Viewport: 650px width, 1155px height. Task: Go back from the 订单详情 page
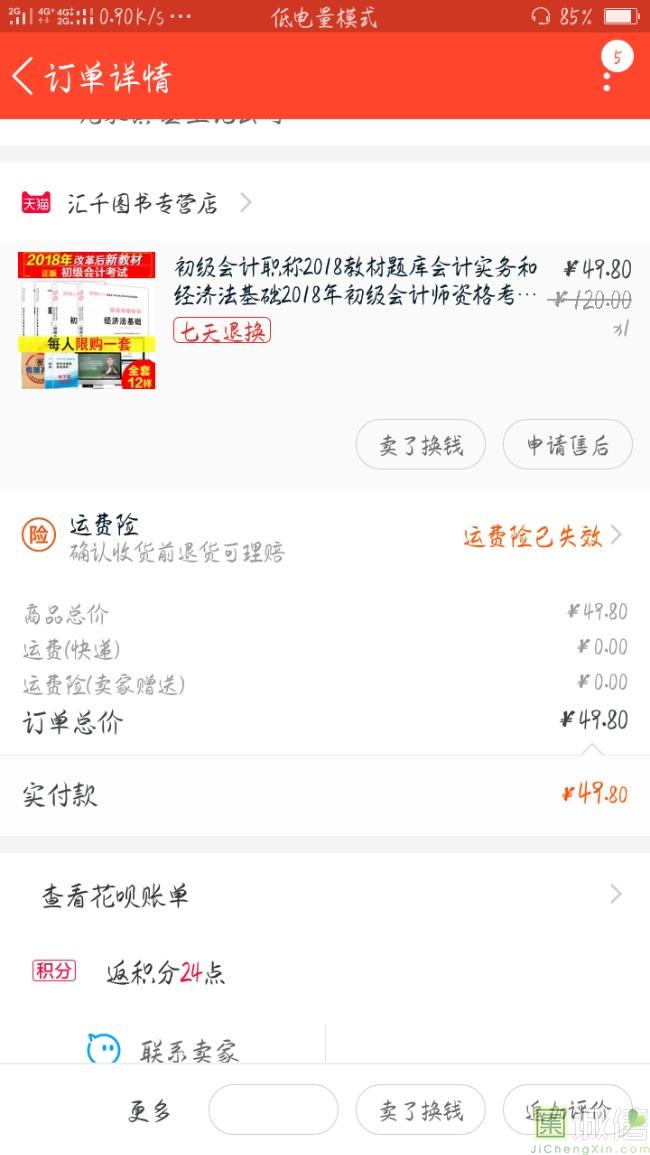coord(24,76)
